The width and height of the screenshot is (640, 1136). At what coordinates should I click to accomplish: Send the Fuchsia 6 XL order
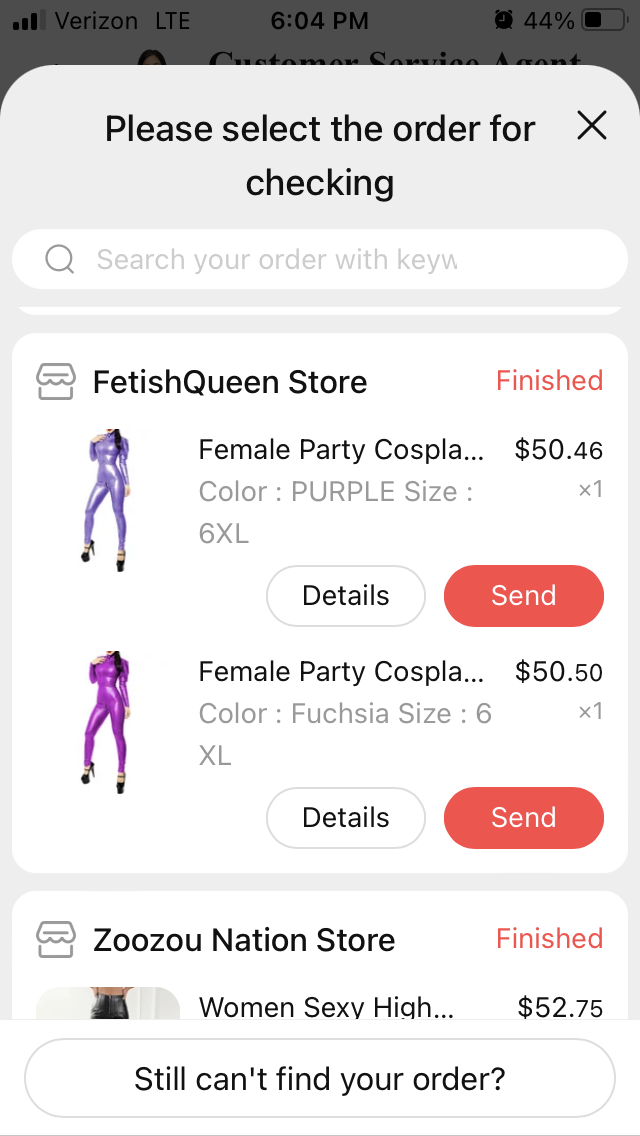click(523, 818)
